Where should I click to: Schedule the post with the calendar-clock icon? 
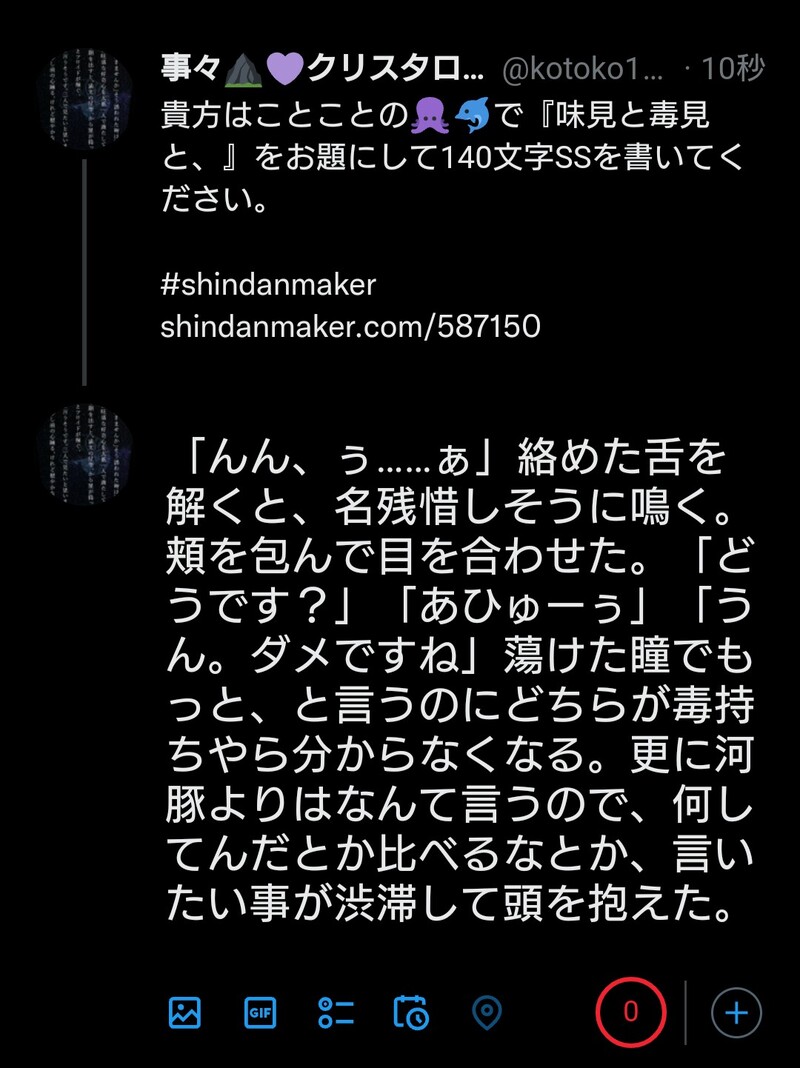click(411, 1013)
